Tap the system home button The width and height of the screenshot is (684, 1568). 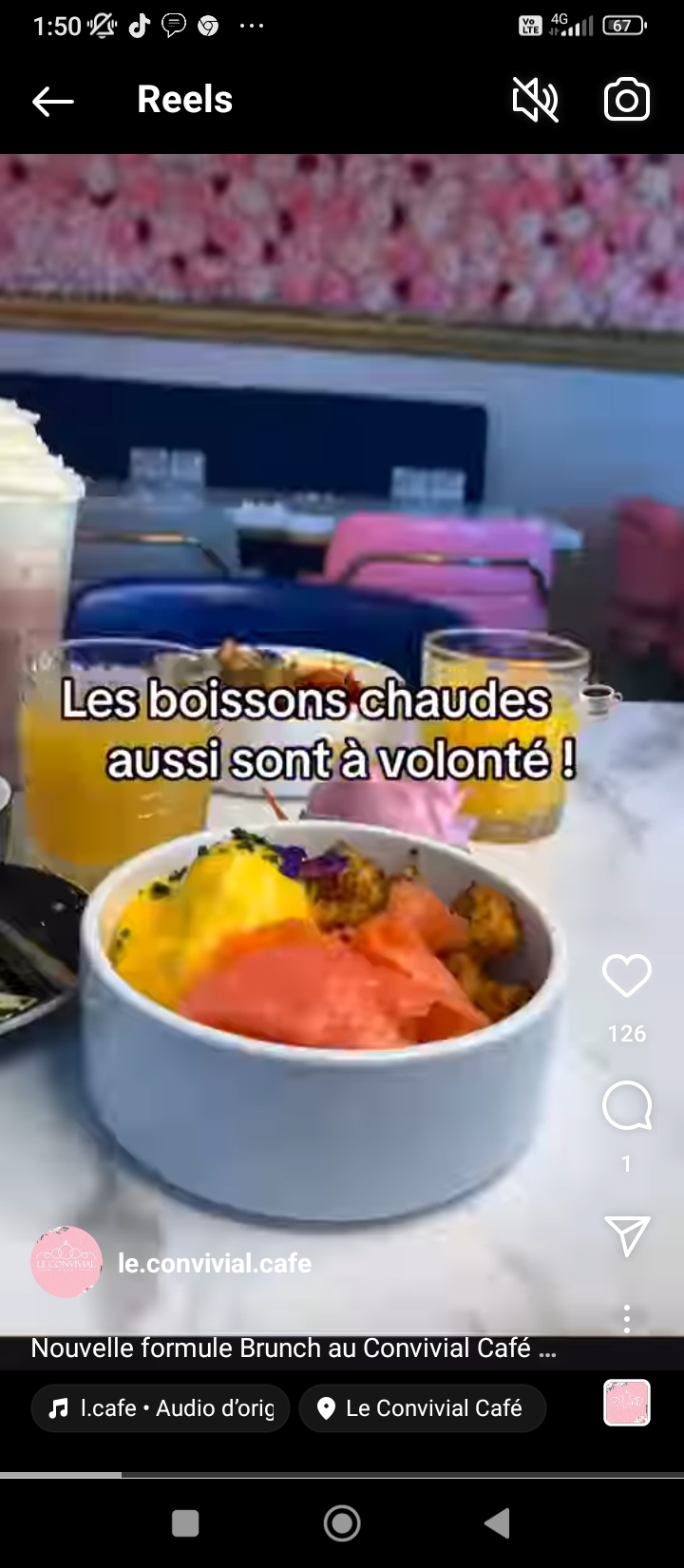point(342,1523)
